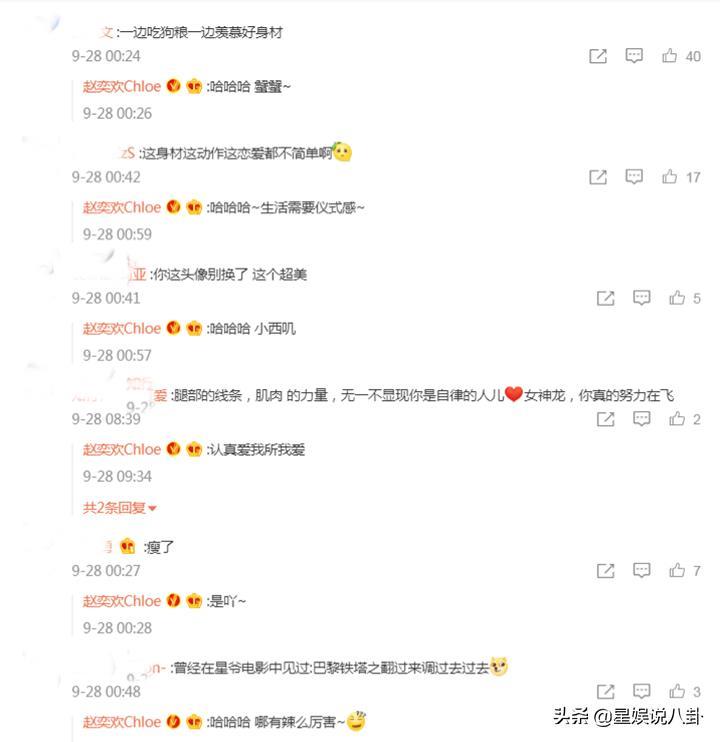
Task: Forward the comment 瘦了
Action: pos(606,570)
